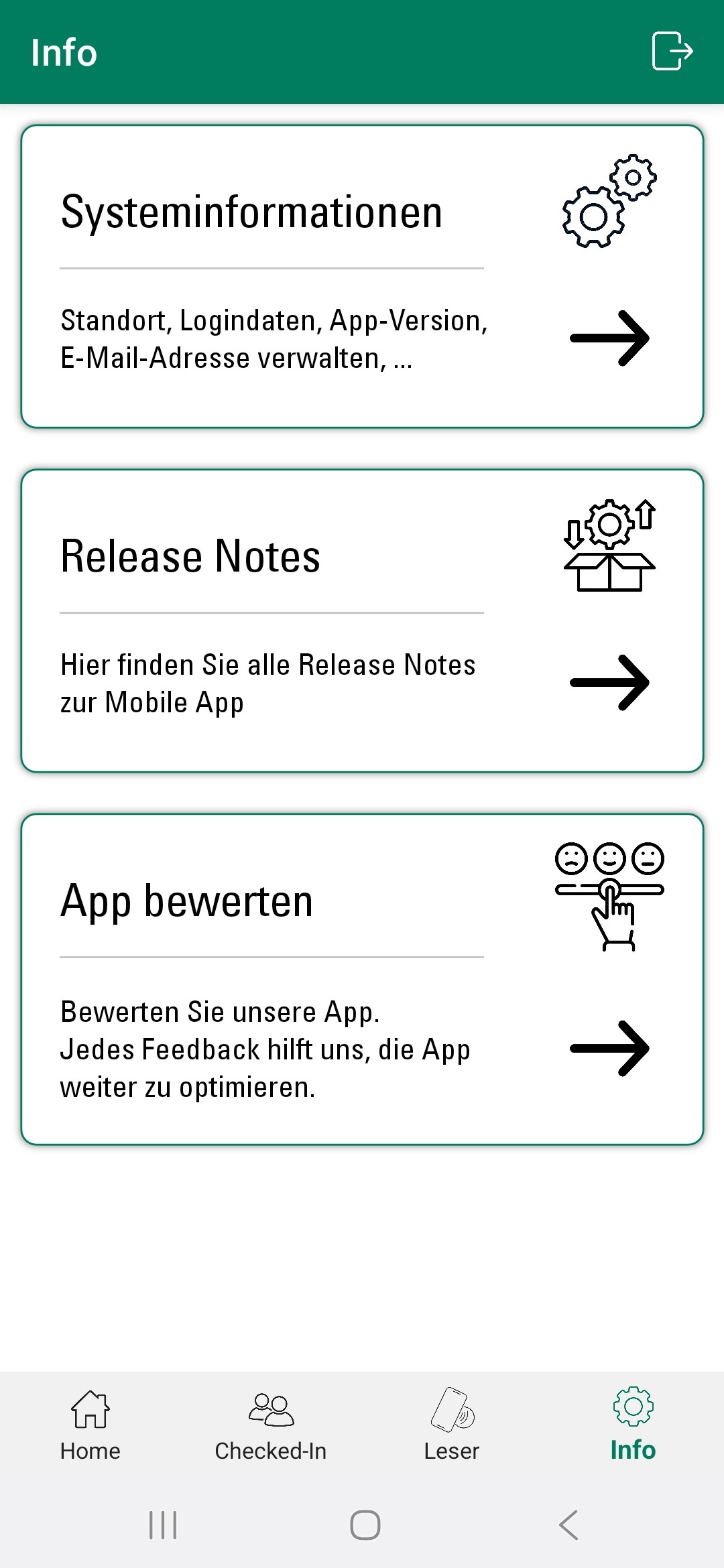Open the Systeminformationen card
724x1568 pixels.
(362, 276)
